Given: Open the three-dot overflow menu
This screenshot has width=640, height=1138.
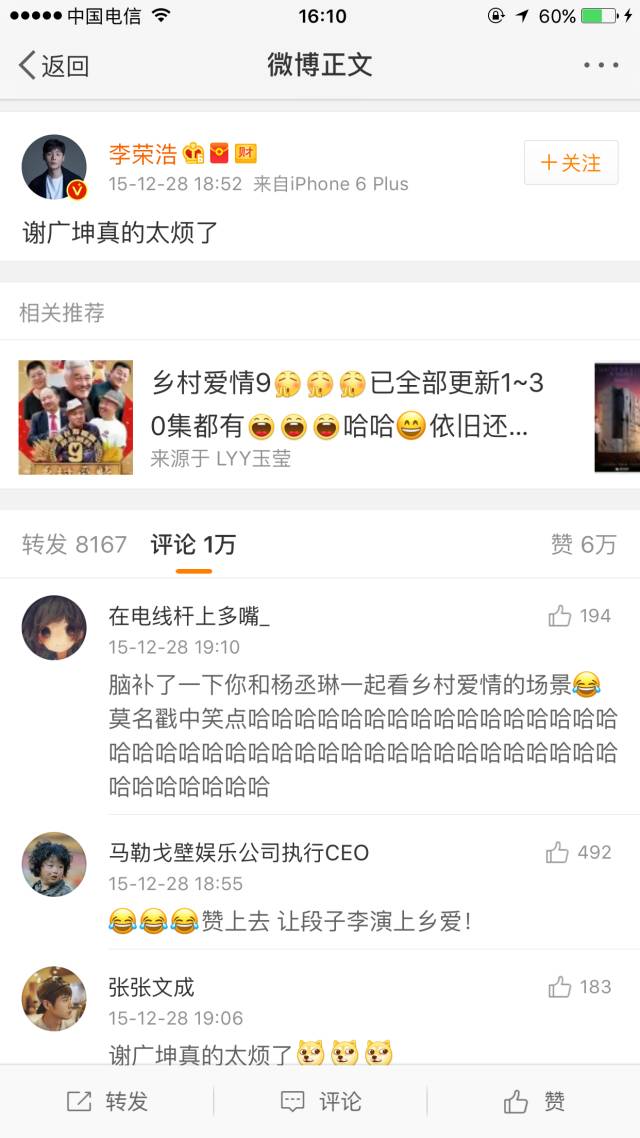Looking at the screenshot, I should (601, 66).
